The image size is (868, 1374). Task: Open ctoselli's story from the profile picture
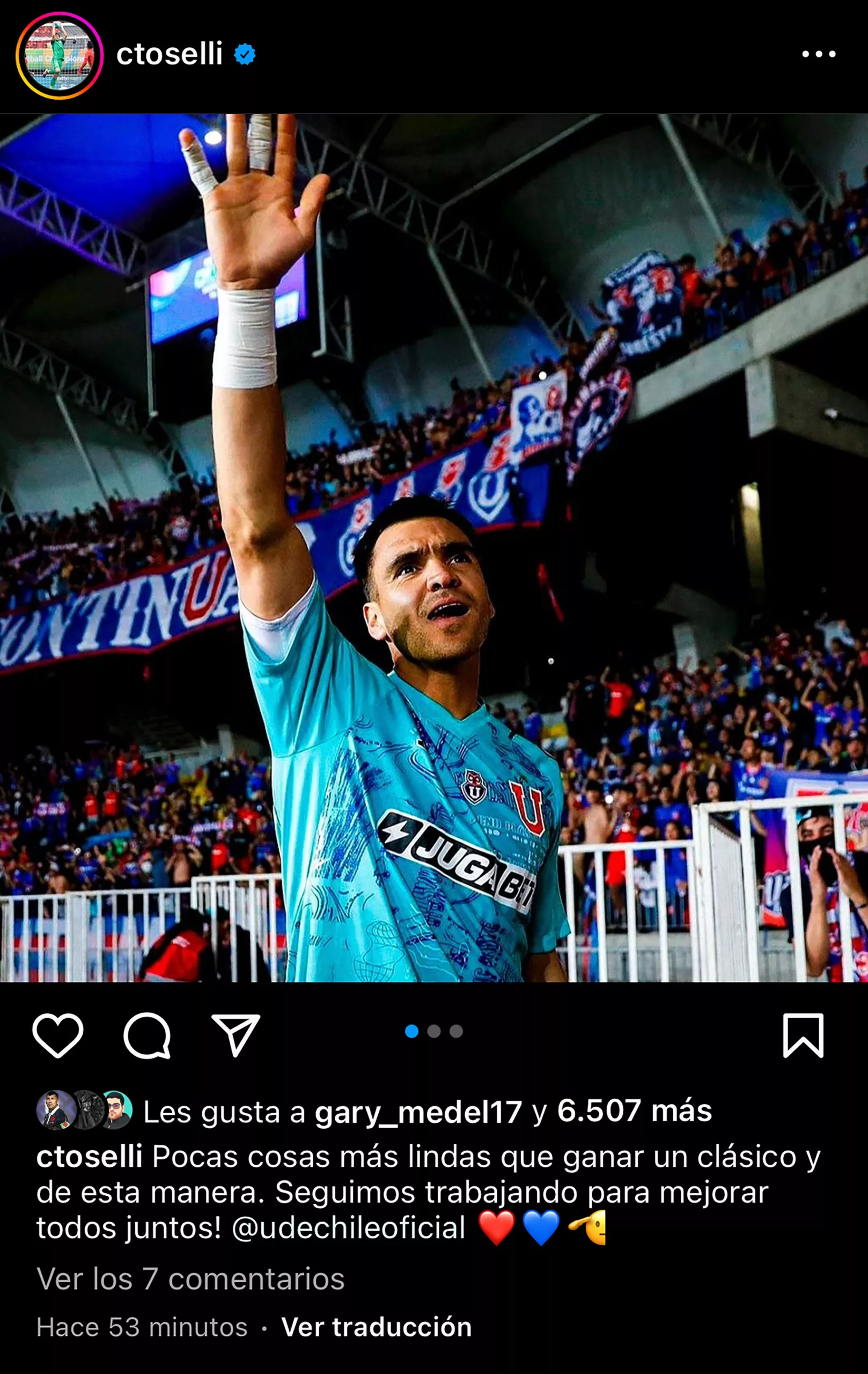[x=60, y=55]
